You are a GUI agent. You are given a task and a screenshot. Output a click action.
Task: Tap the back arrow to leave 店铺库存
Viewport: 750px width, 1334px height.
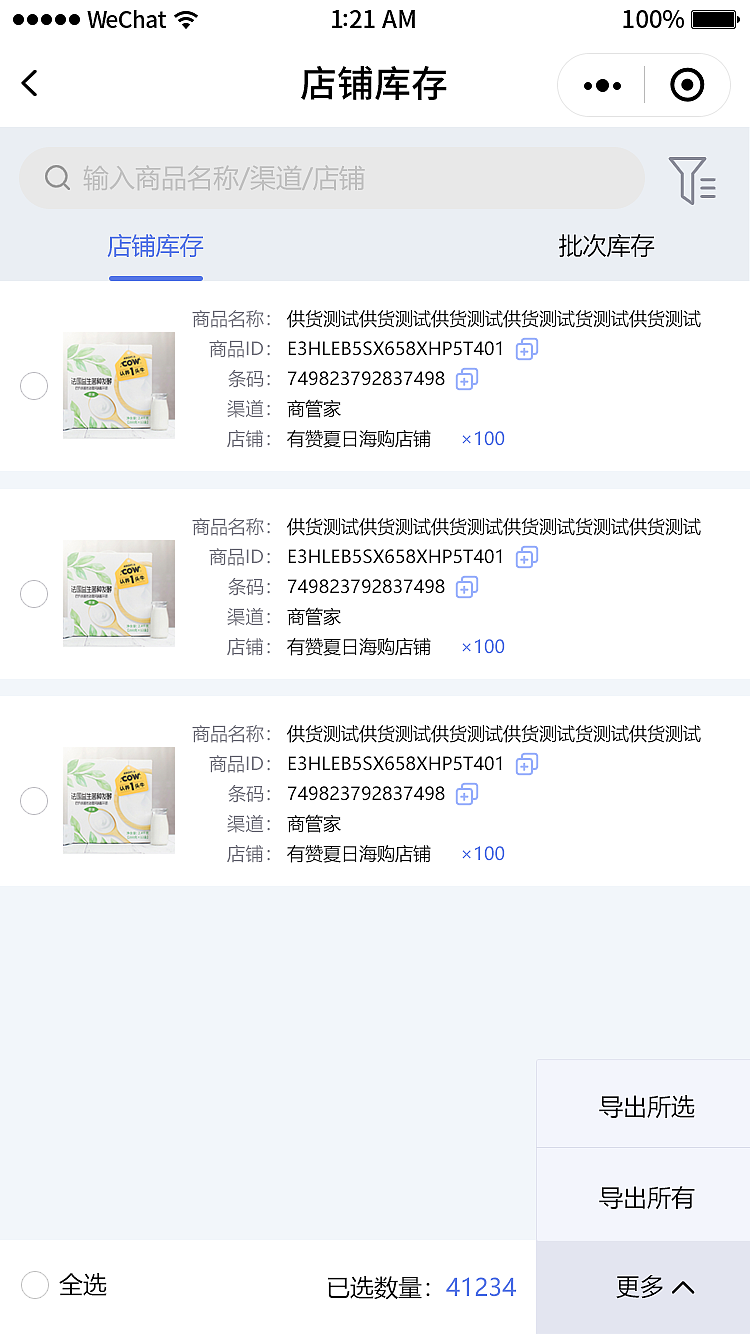tap(29, 84)
